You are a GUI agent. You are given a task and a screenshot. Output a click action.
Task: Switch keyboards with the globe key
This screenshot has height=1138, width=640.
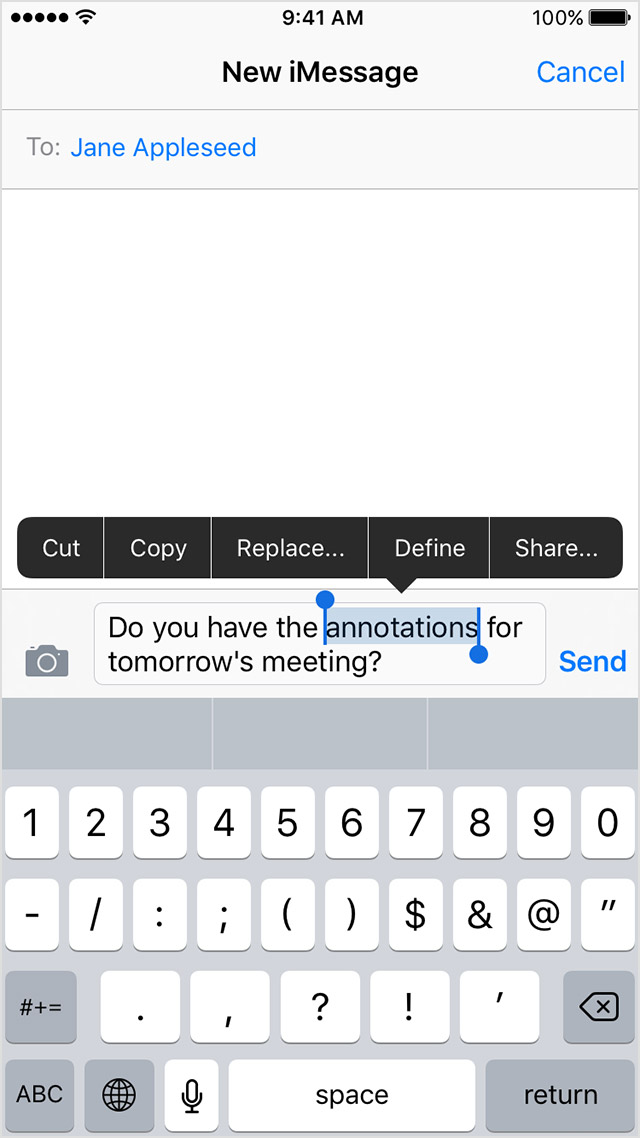[x=119, y=1095]
